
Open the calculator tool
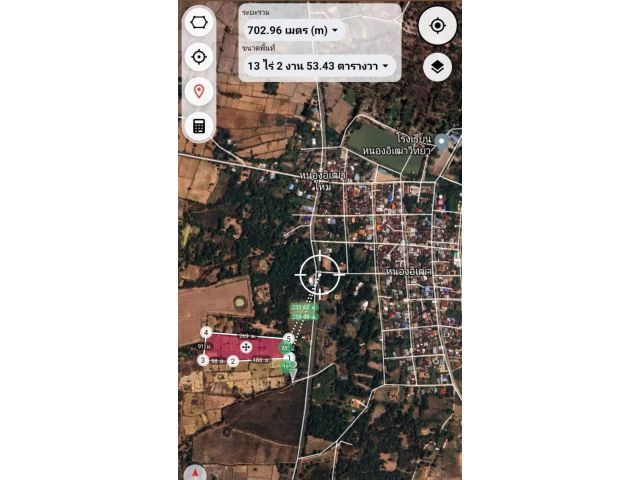[199, 126]
